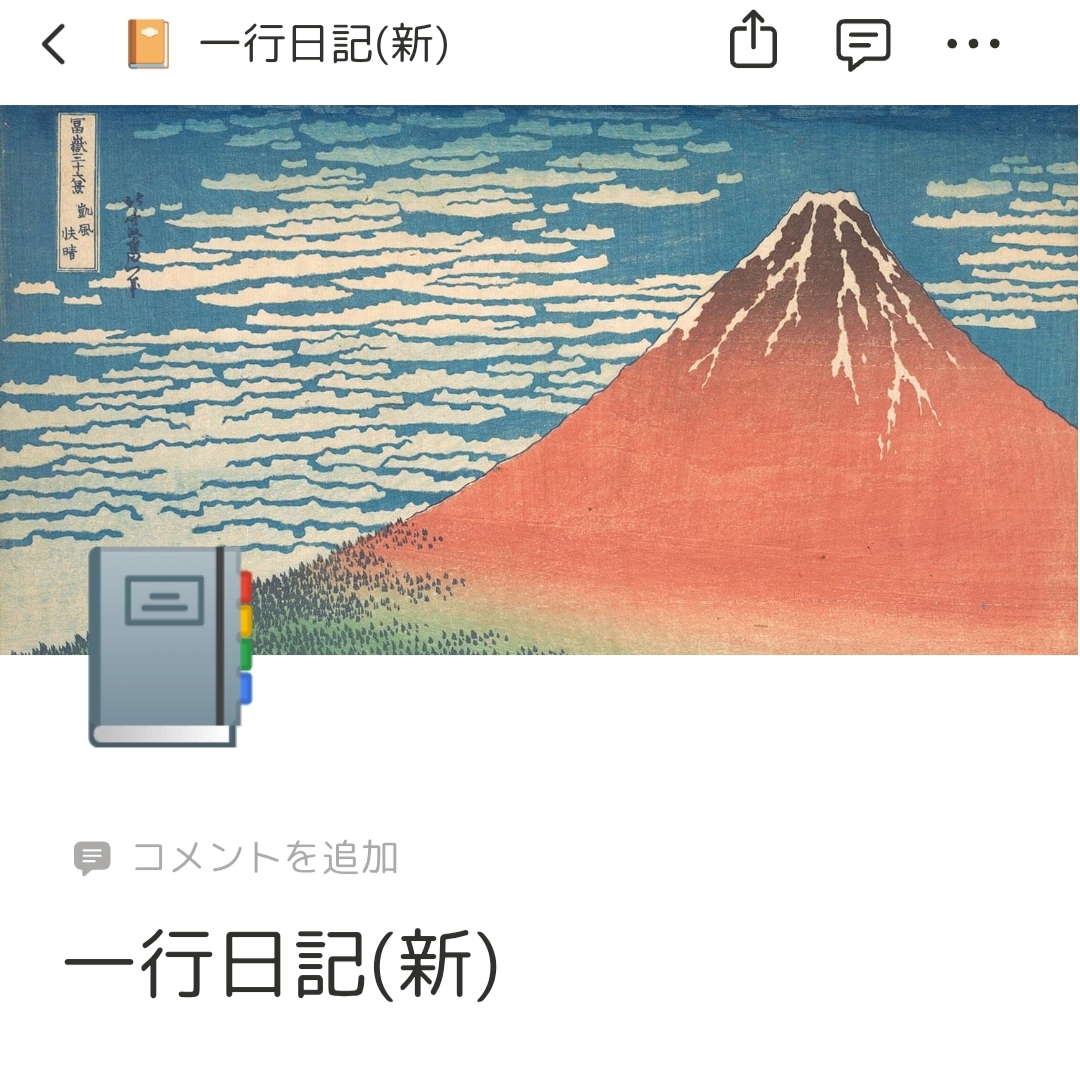Open the comments panel icon

(862, 44)
